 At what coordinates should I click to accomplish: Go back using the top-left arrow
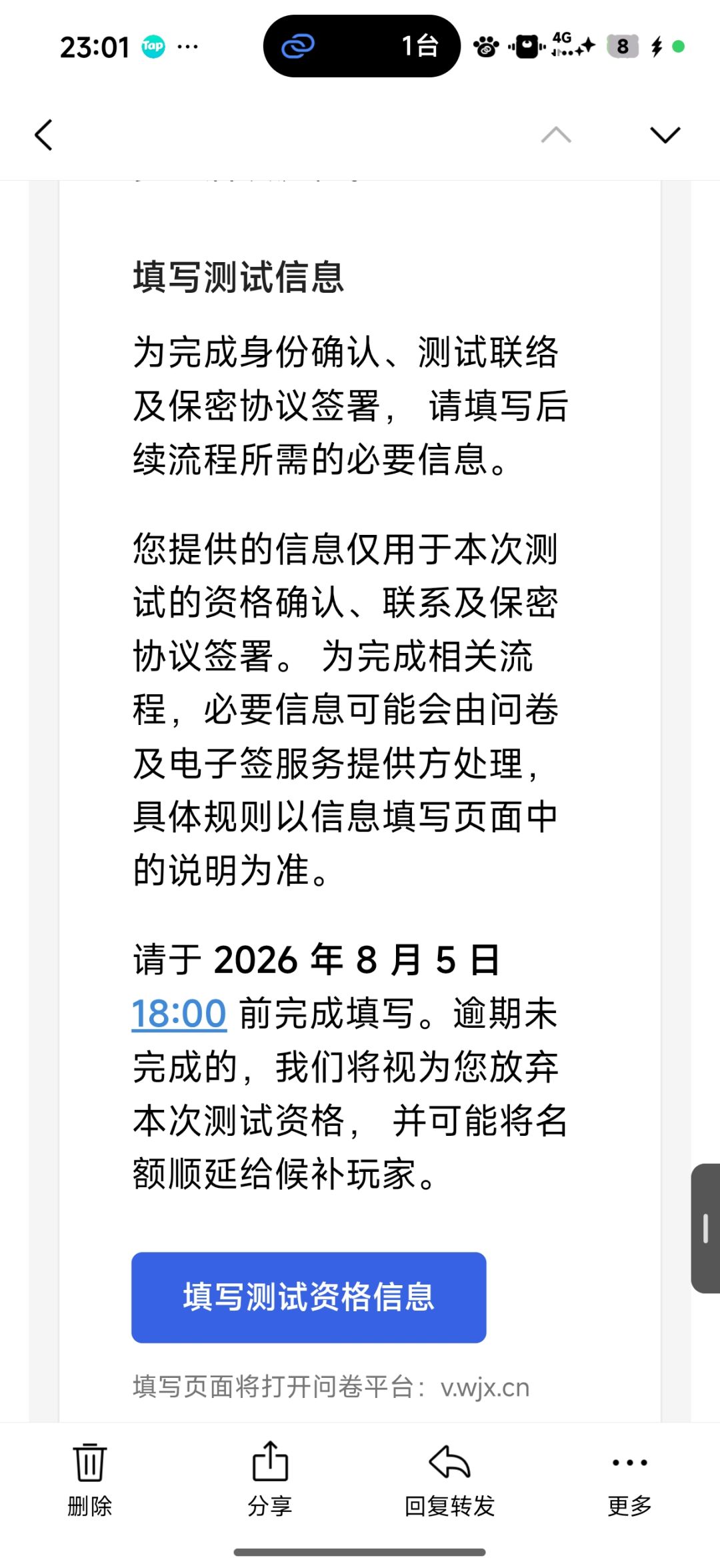[43, 135]
